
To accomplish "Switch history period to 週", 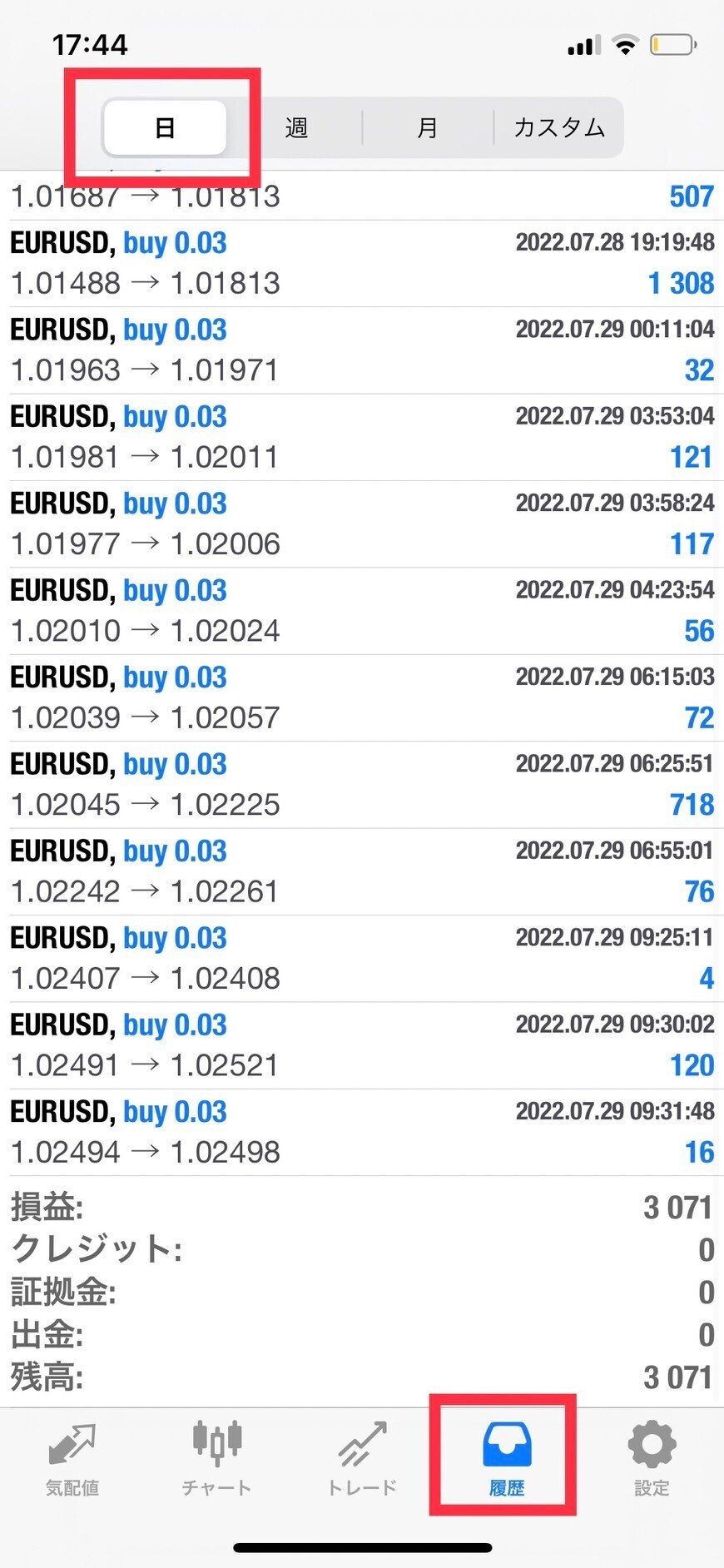I will pyautogui.click(x=296, y=127).
